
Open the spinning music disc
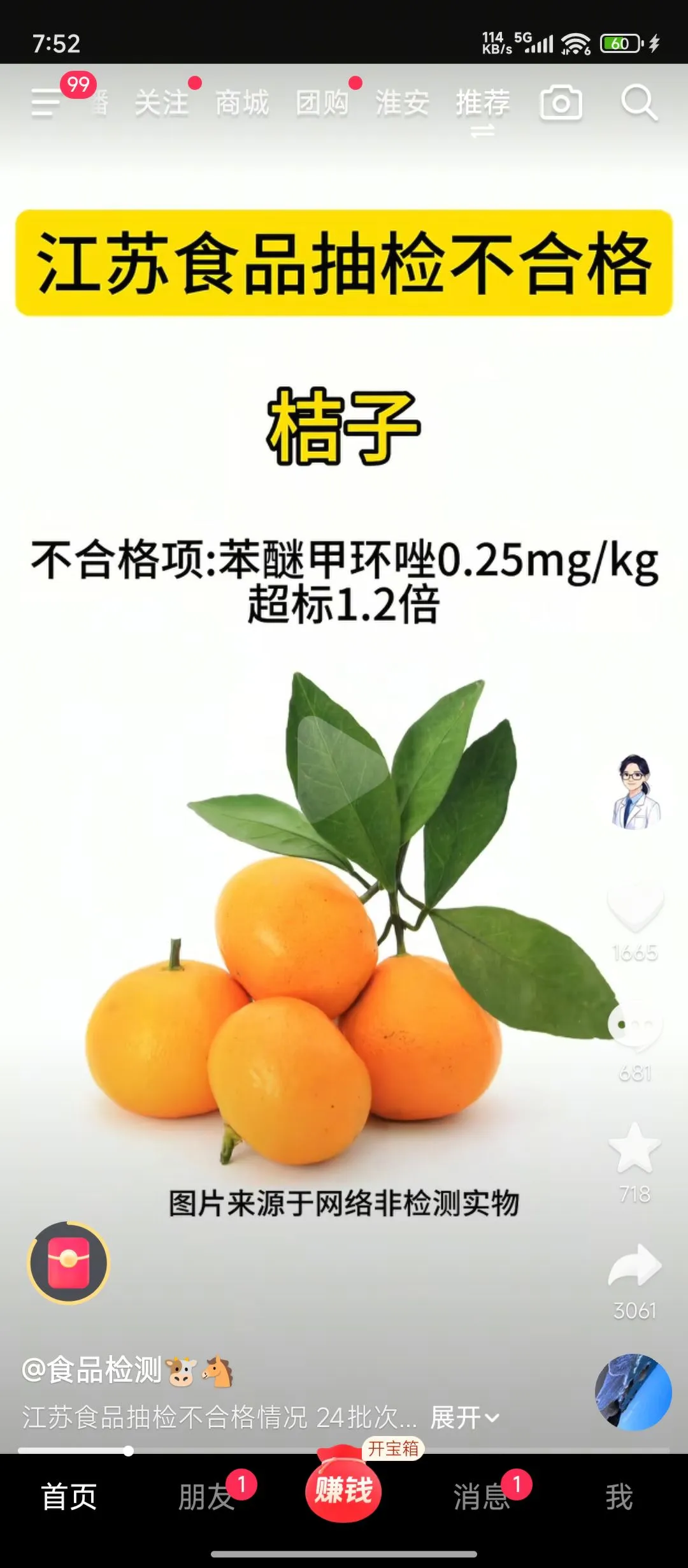click(633, 1393)
